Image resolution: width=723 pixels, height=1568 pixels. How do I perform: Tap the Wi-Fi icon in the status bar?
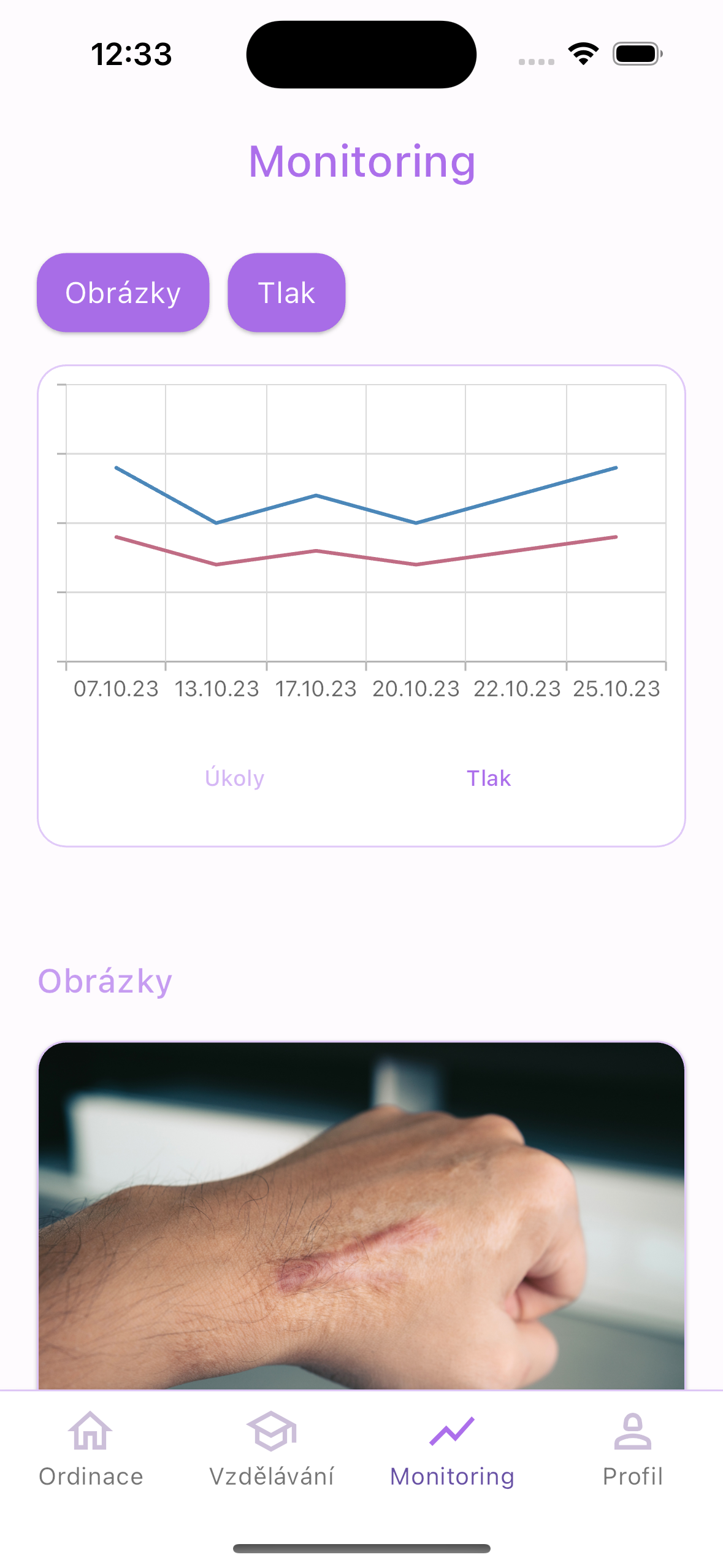[x=582, y=54]
